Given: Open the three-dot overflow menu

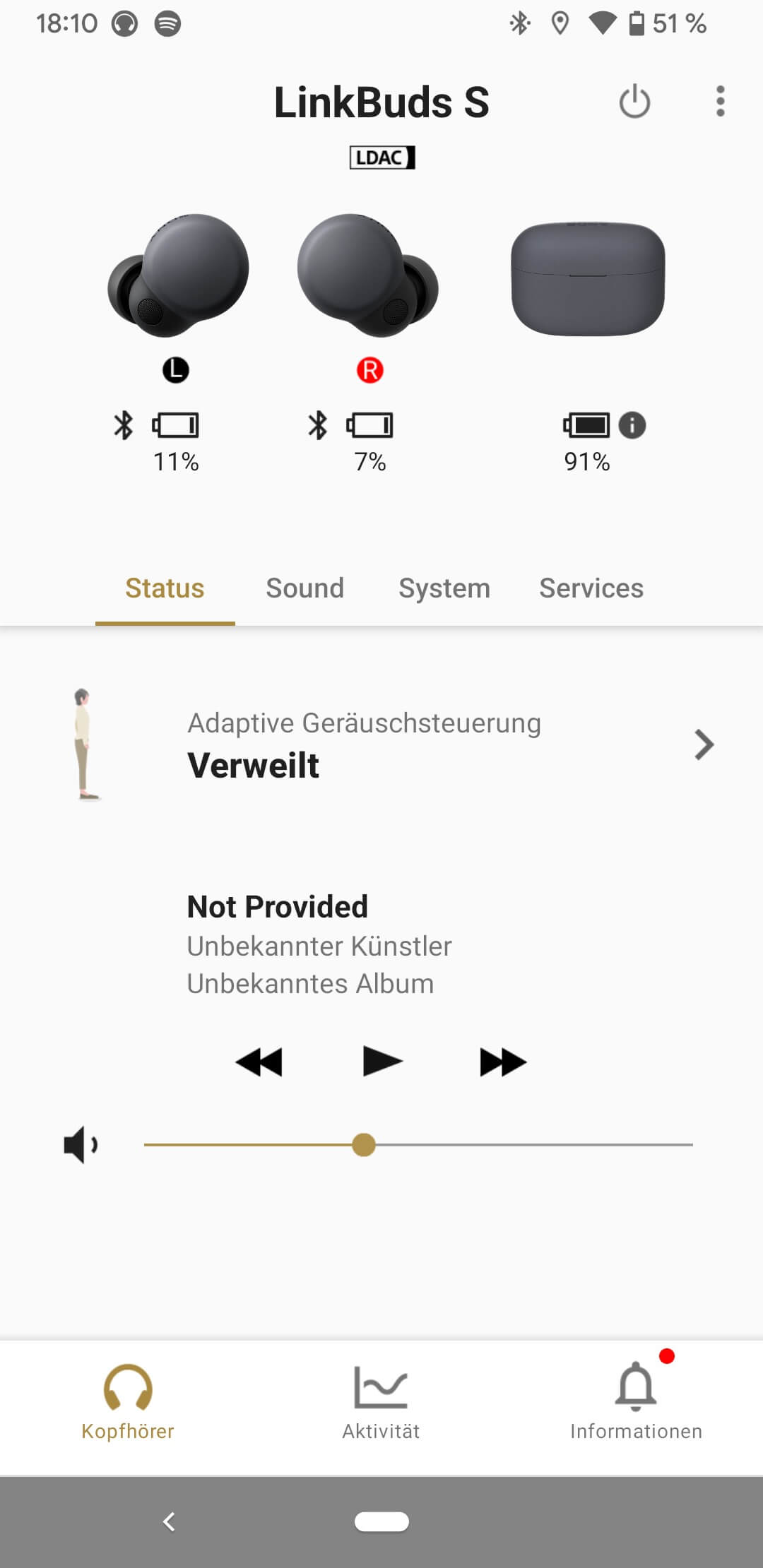Looking at the screenshot, I should click(x=720, y=102).
